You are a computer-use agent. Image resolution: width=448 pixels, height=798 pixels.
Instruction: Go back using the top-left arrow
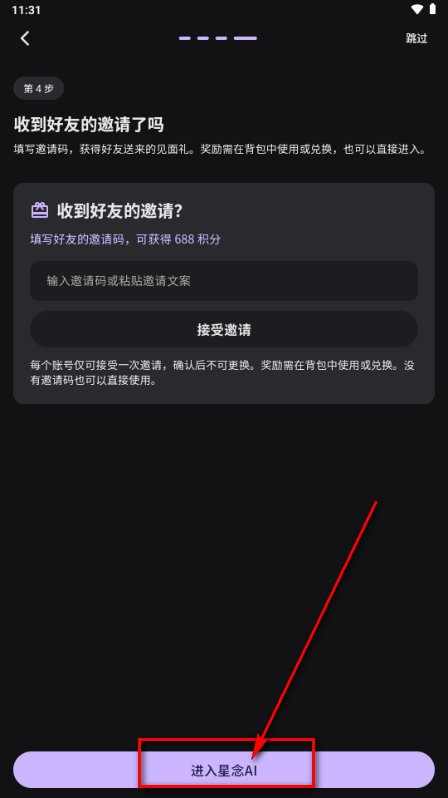[25, 38]
